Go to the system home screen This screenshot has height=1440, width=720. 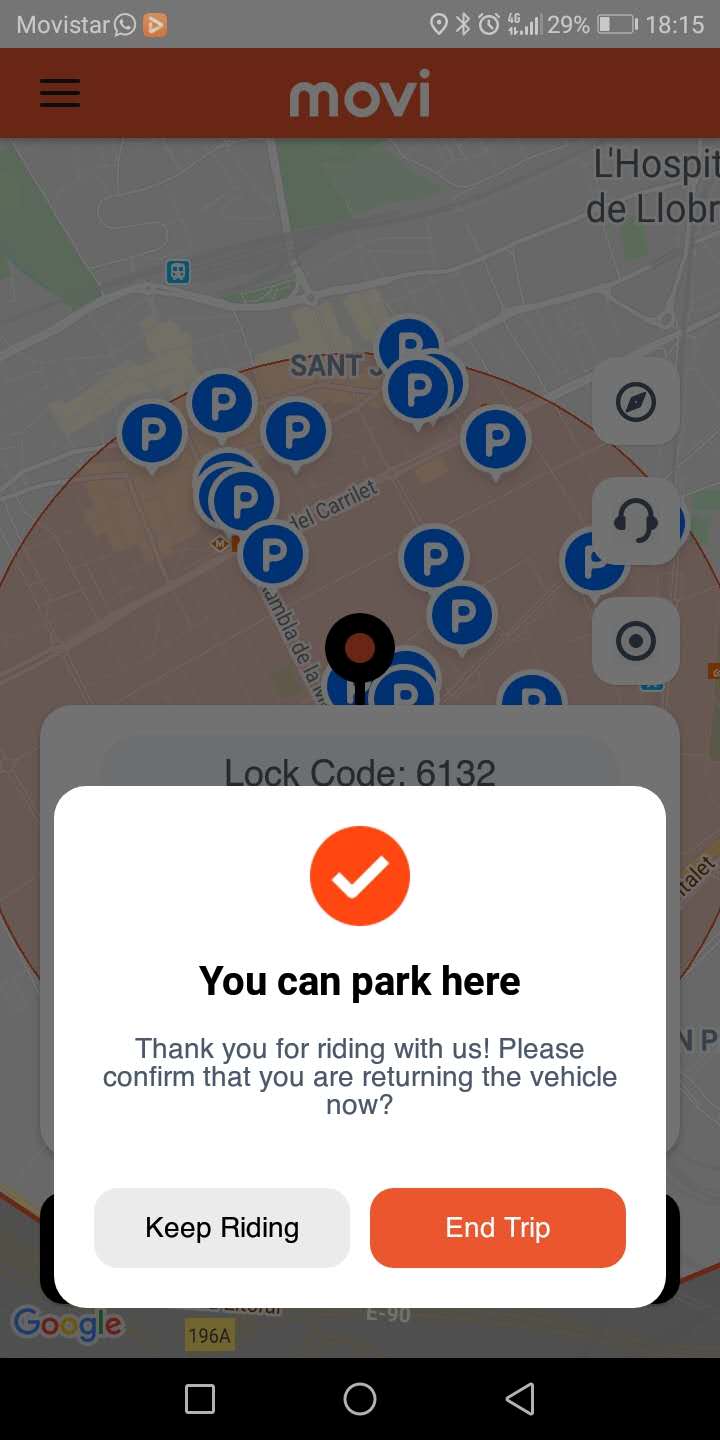pyautogui.click(x=360, y=1398)
